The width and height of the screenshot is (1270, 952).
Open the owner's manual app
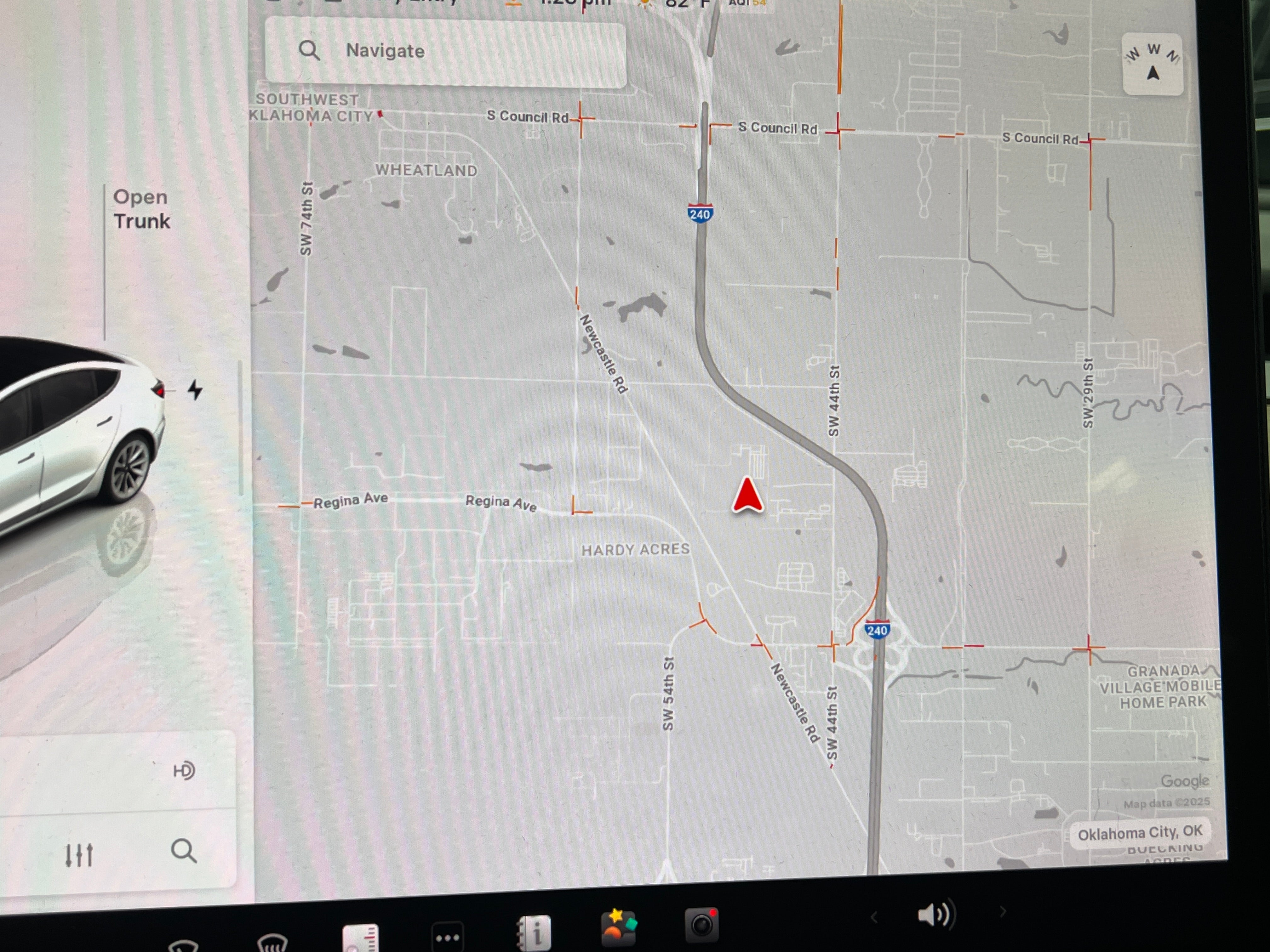point(533,933)
